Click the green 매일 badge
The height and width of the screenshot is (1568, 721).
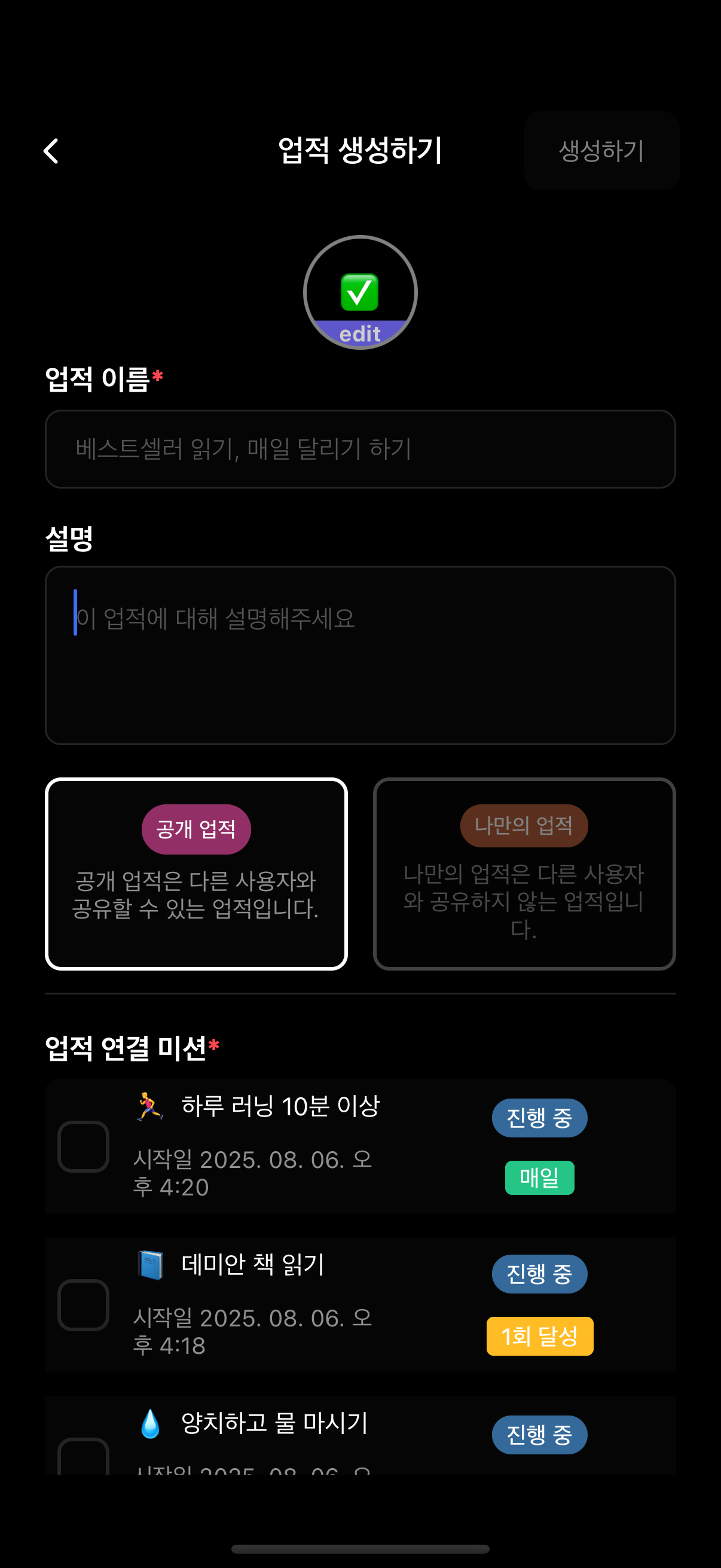(539, 1177)
